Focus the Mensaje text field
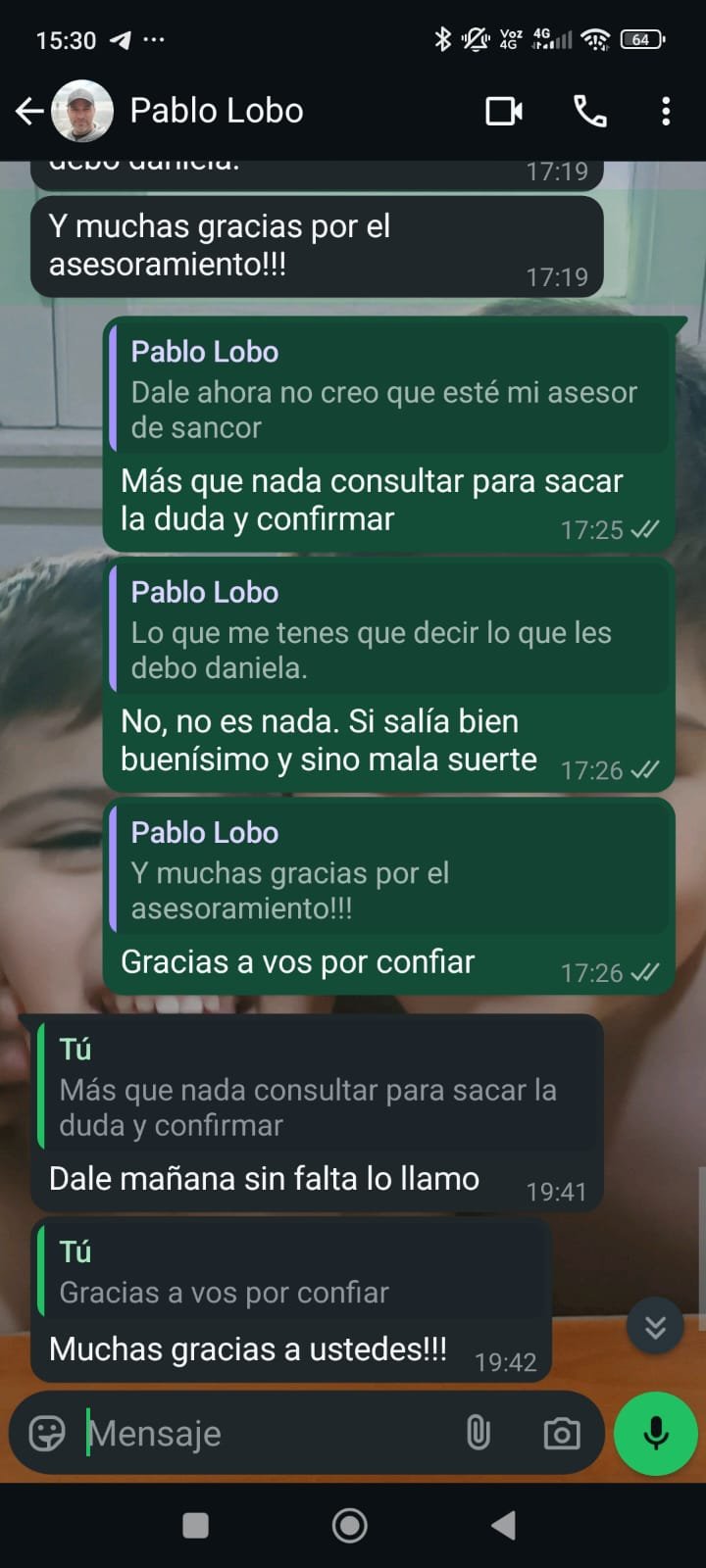The width and height of the screenshot is (706, 1568). pos(265,1434)
